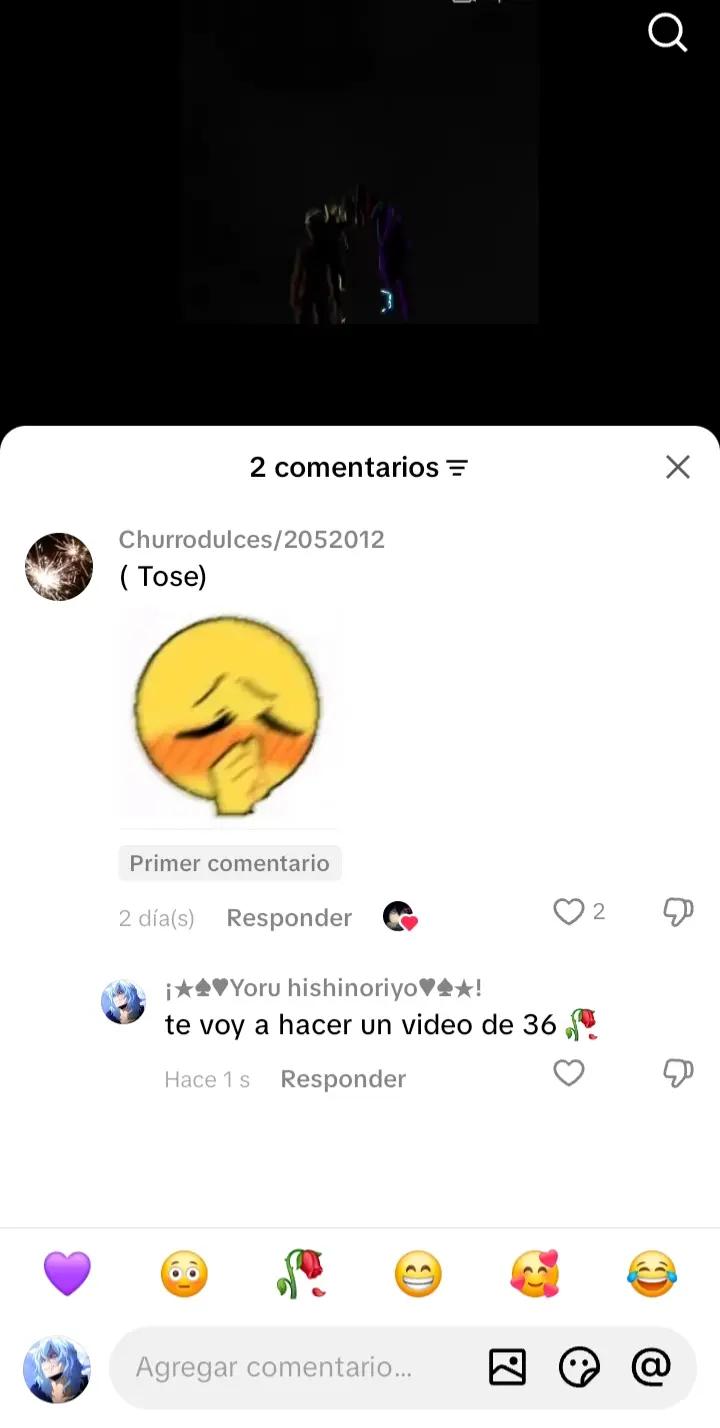Dislike the comment by Yoru hishinoriyo
720x1428 pixels.
coord(678,1073)
